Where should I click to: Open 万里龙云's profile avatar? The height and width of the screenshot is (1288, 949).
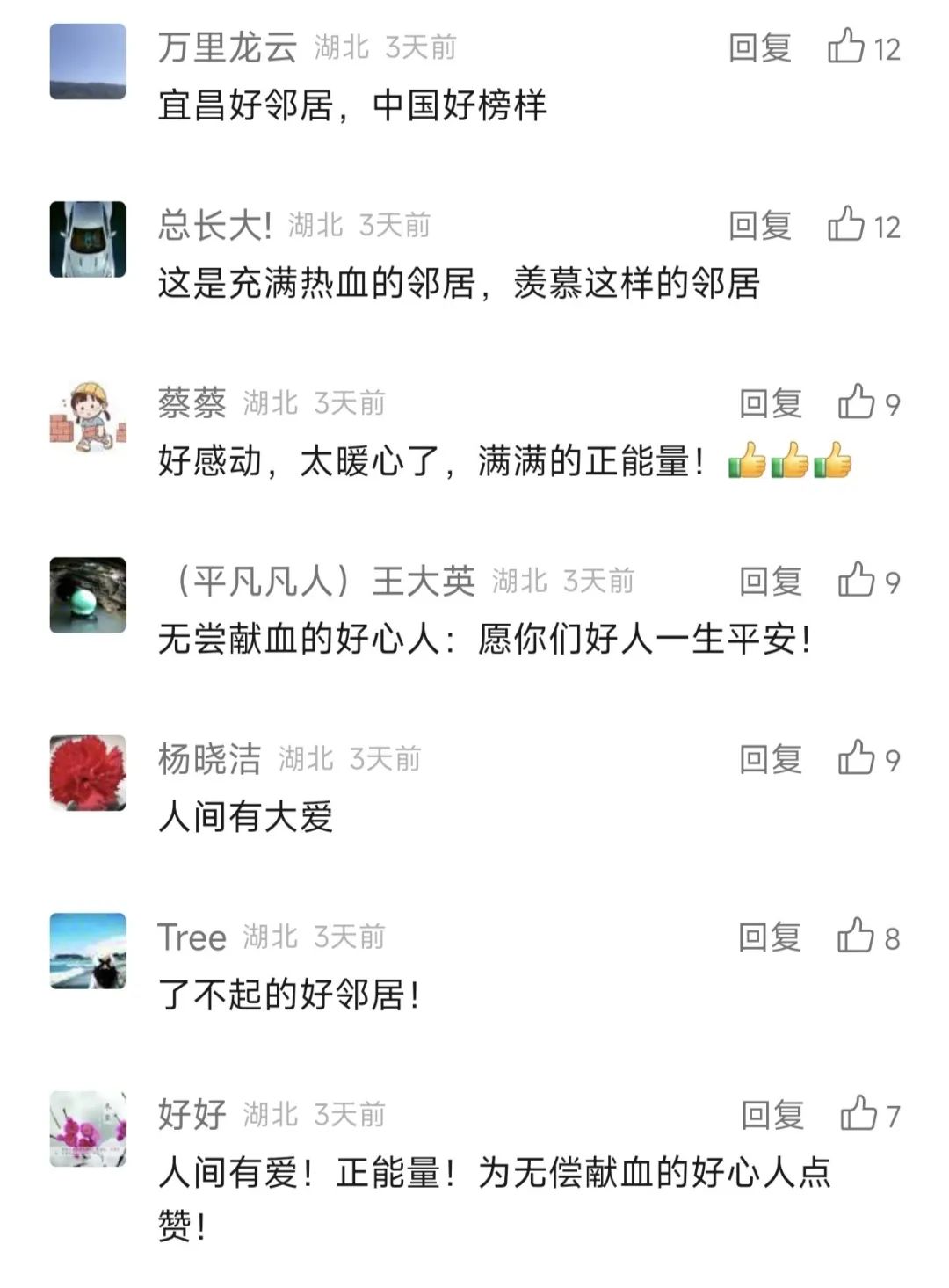pyautogui.click(x=87, y=62)
